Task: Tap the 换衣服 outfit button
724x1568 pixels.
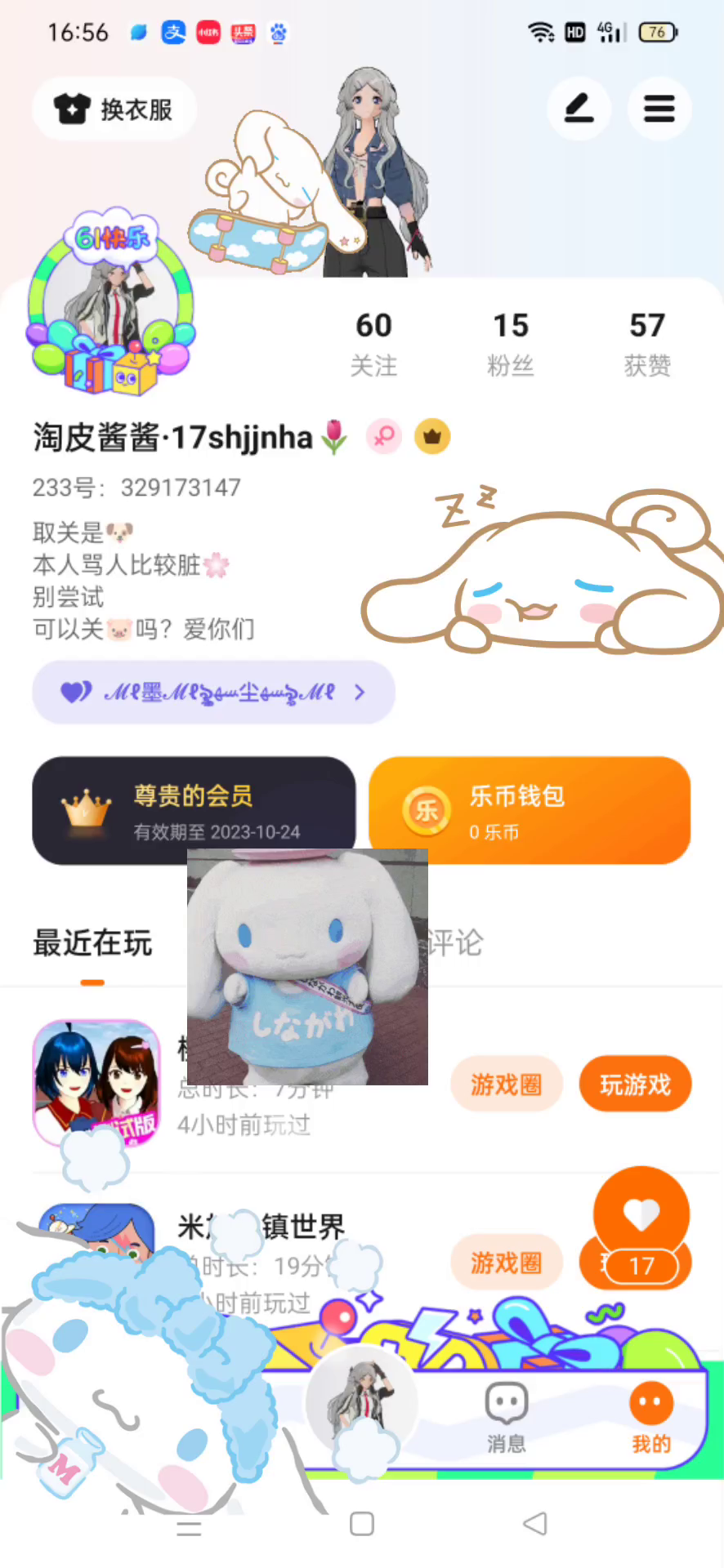Action: tap(114, 109)
